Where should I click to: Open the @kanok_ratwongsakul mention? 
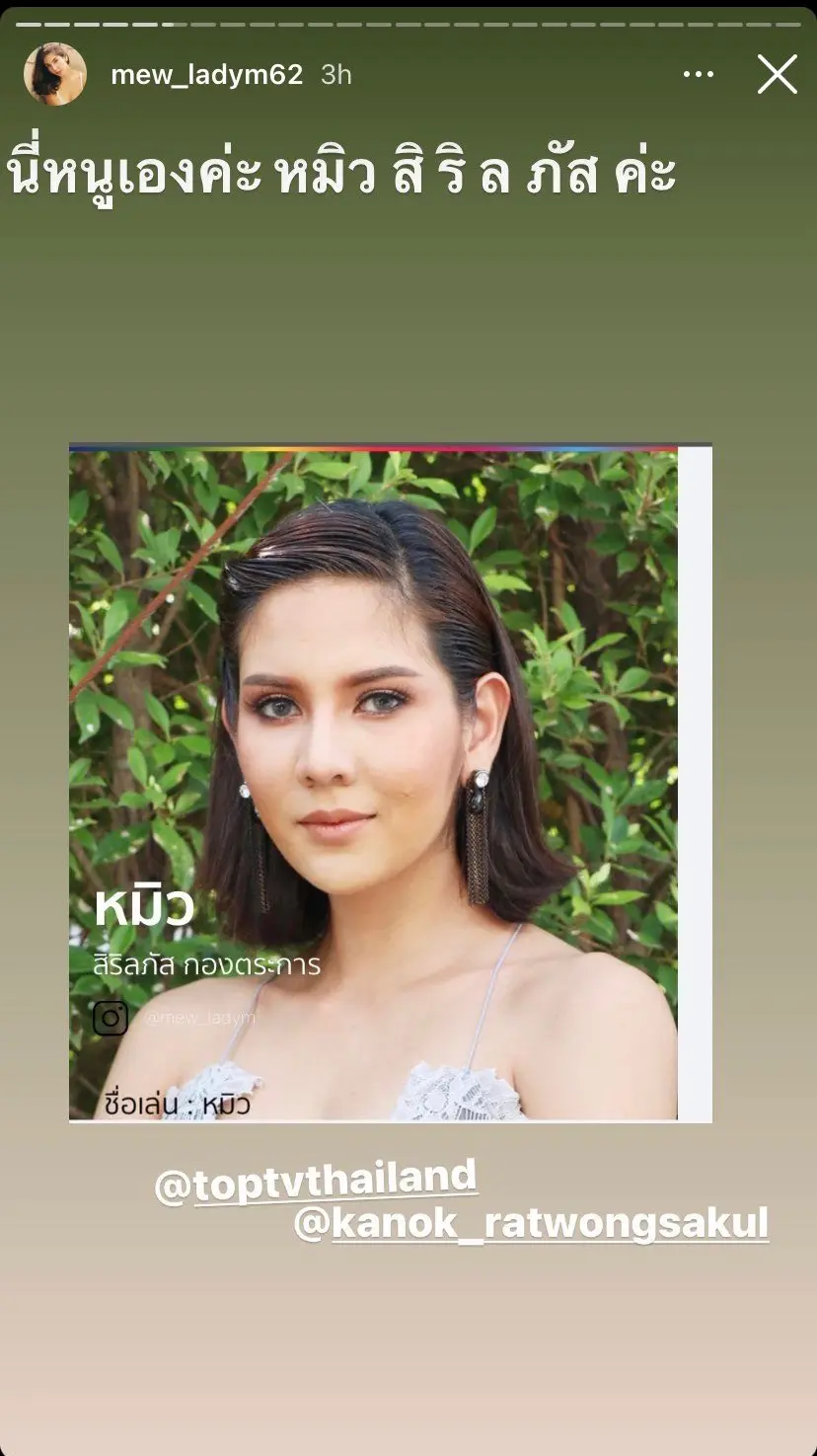pos(532,1224)
